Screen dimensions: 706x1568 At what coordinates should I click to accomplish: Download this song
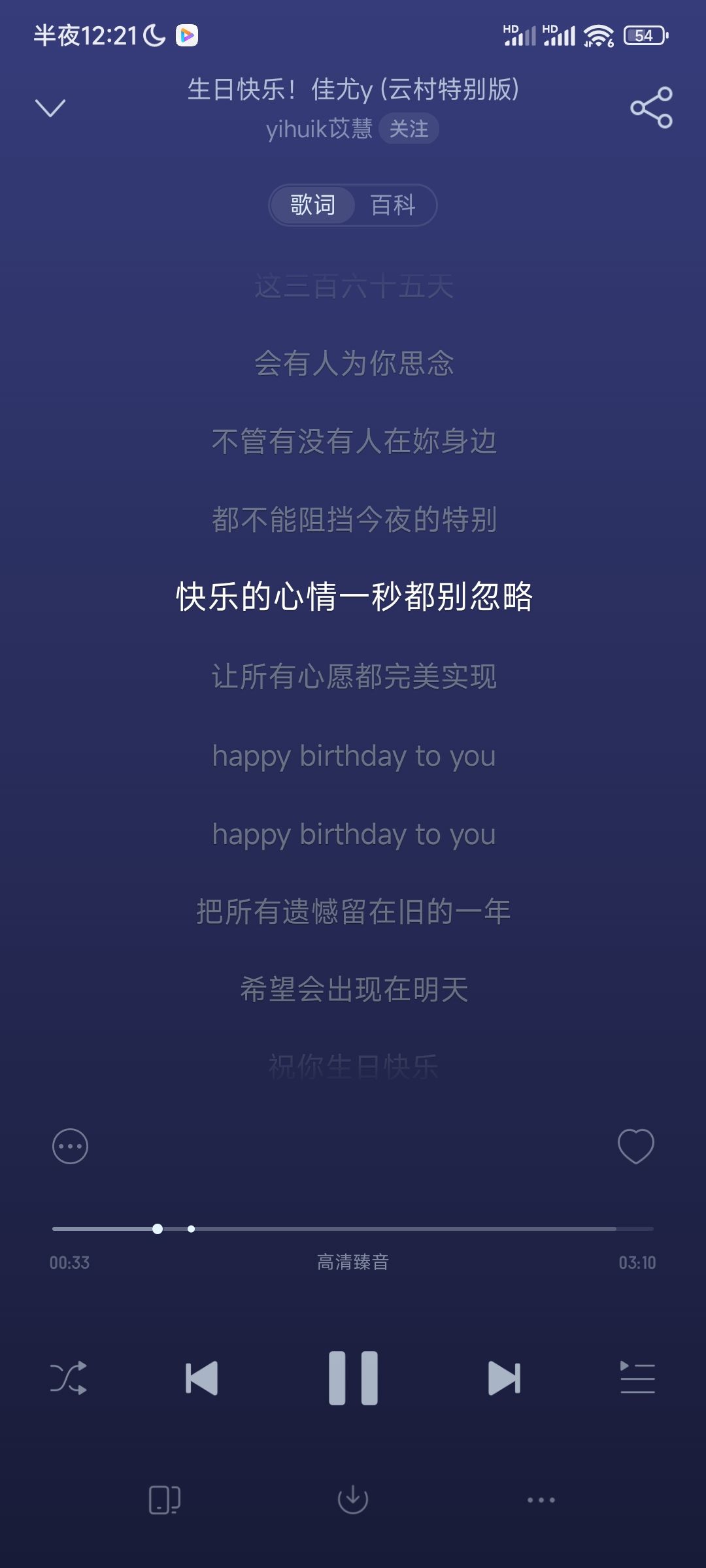click(353, 1499)
